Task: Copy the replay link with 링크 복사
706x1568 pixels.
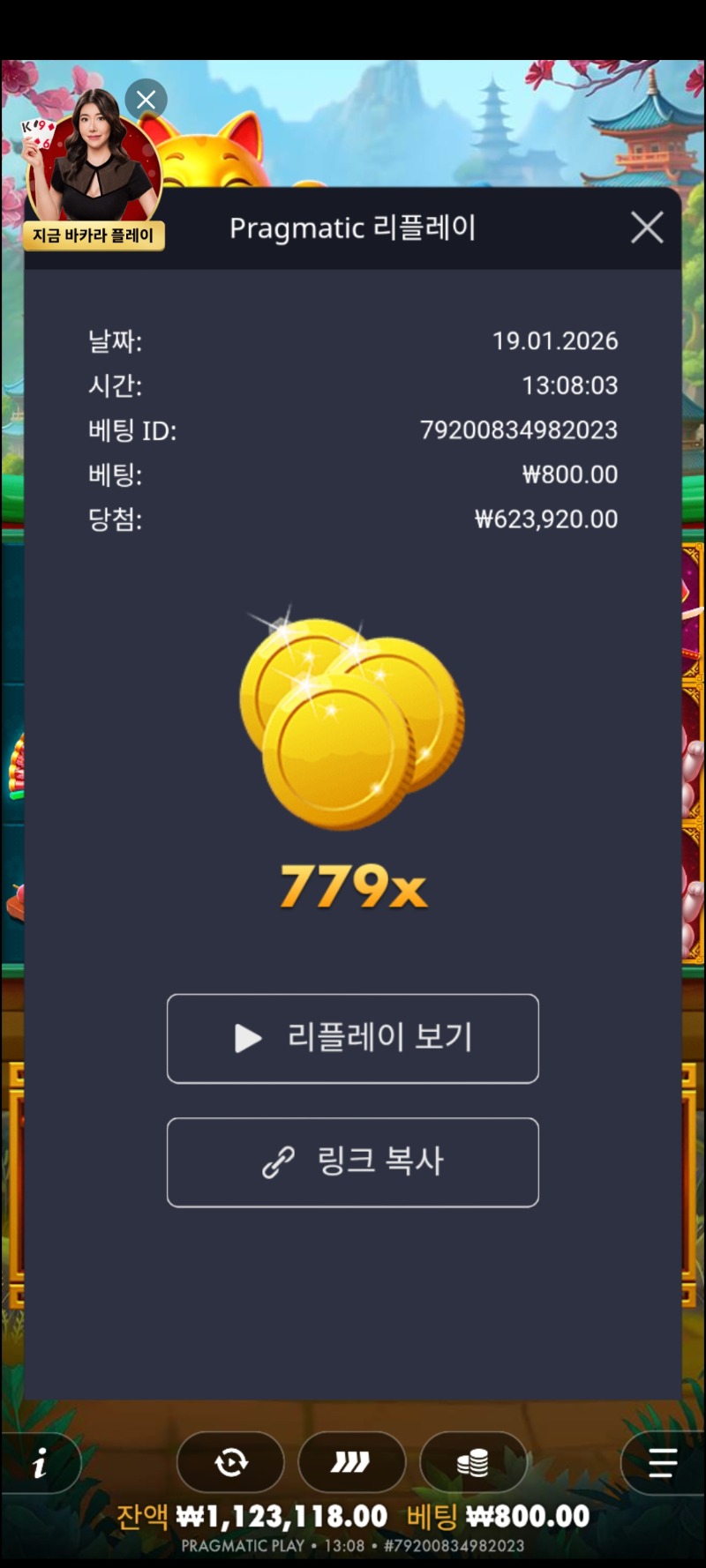Action: point(353,1161)
